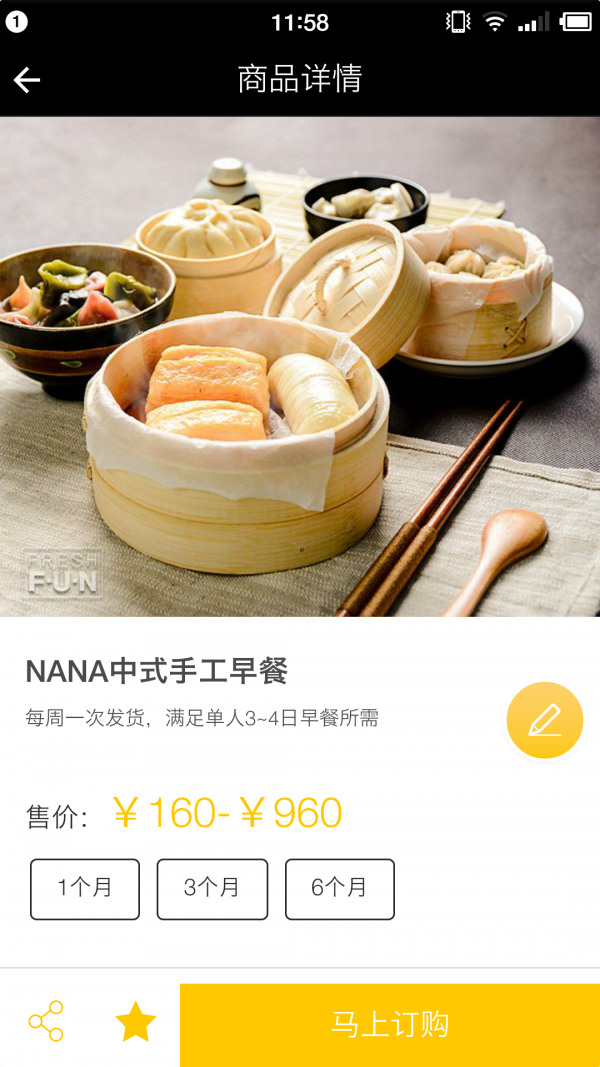
Task: Tap the yellow pencil edit button
Action: [x=544, y=720]
